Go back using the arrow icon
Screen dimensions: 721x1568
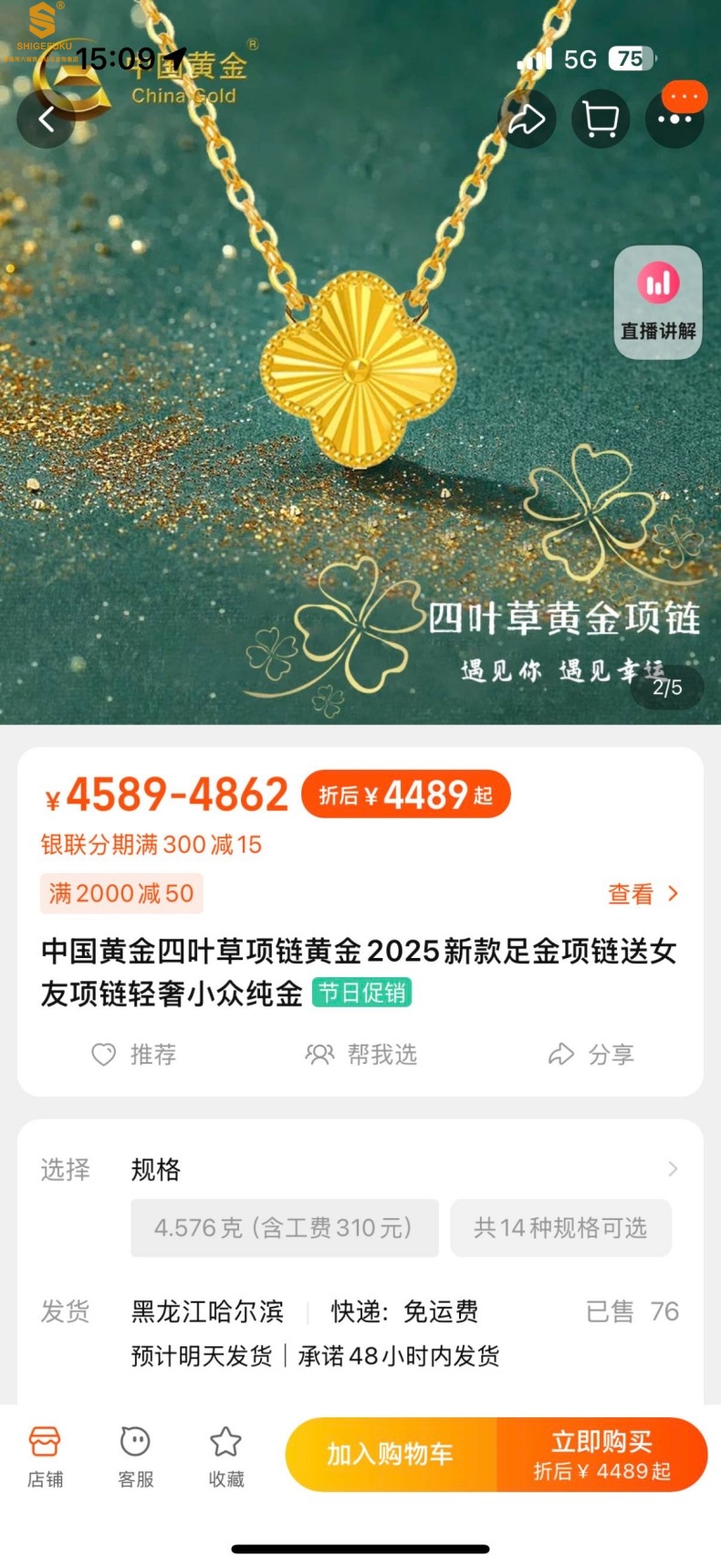pyautogui.click(x=46, y=119)
